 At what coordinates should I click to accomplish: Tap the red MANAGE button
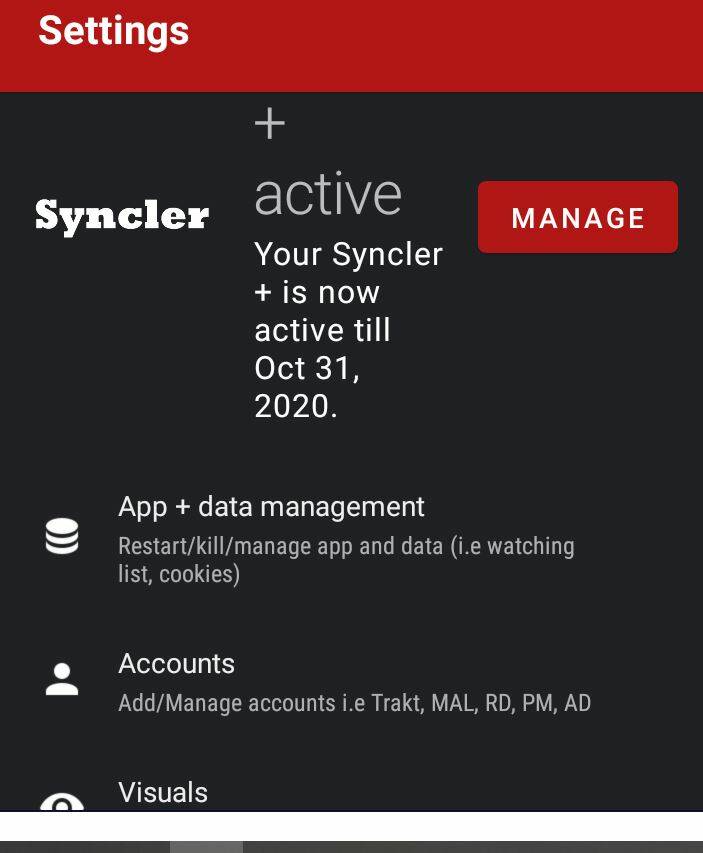pos(578,218)
